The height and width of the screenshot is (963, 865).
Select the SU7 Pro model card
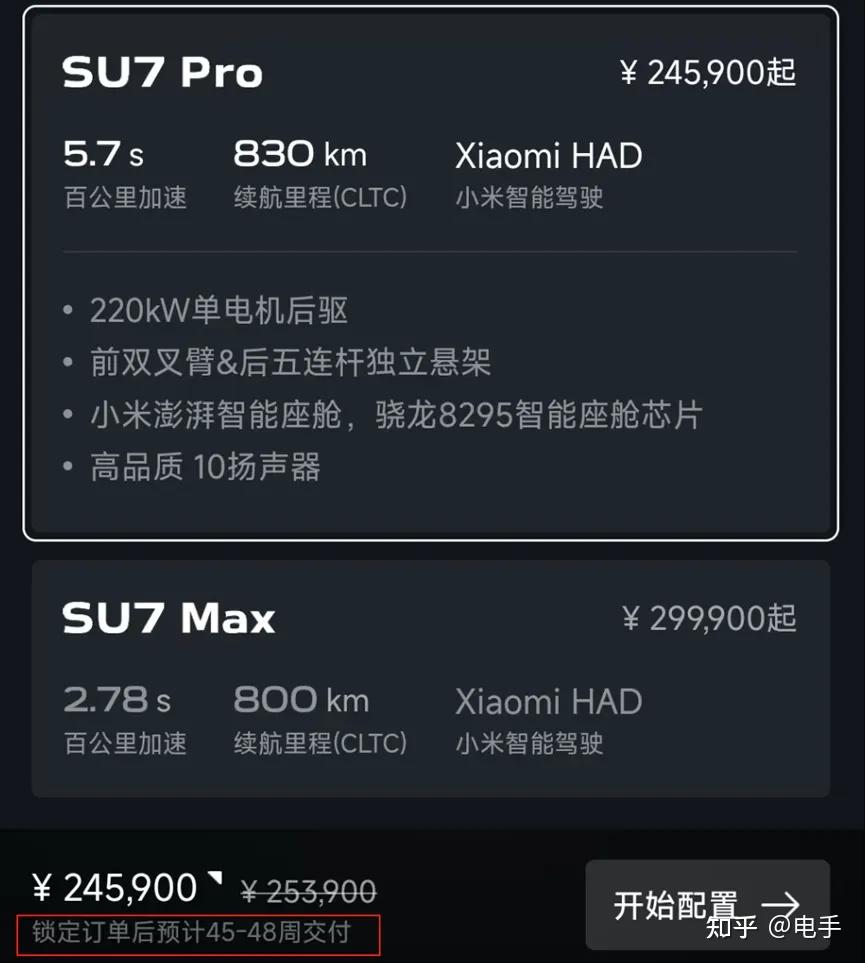(430, 272)
